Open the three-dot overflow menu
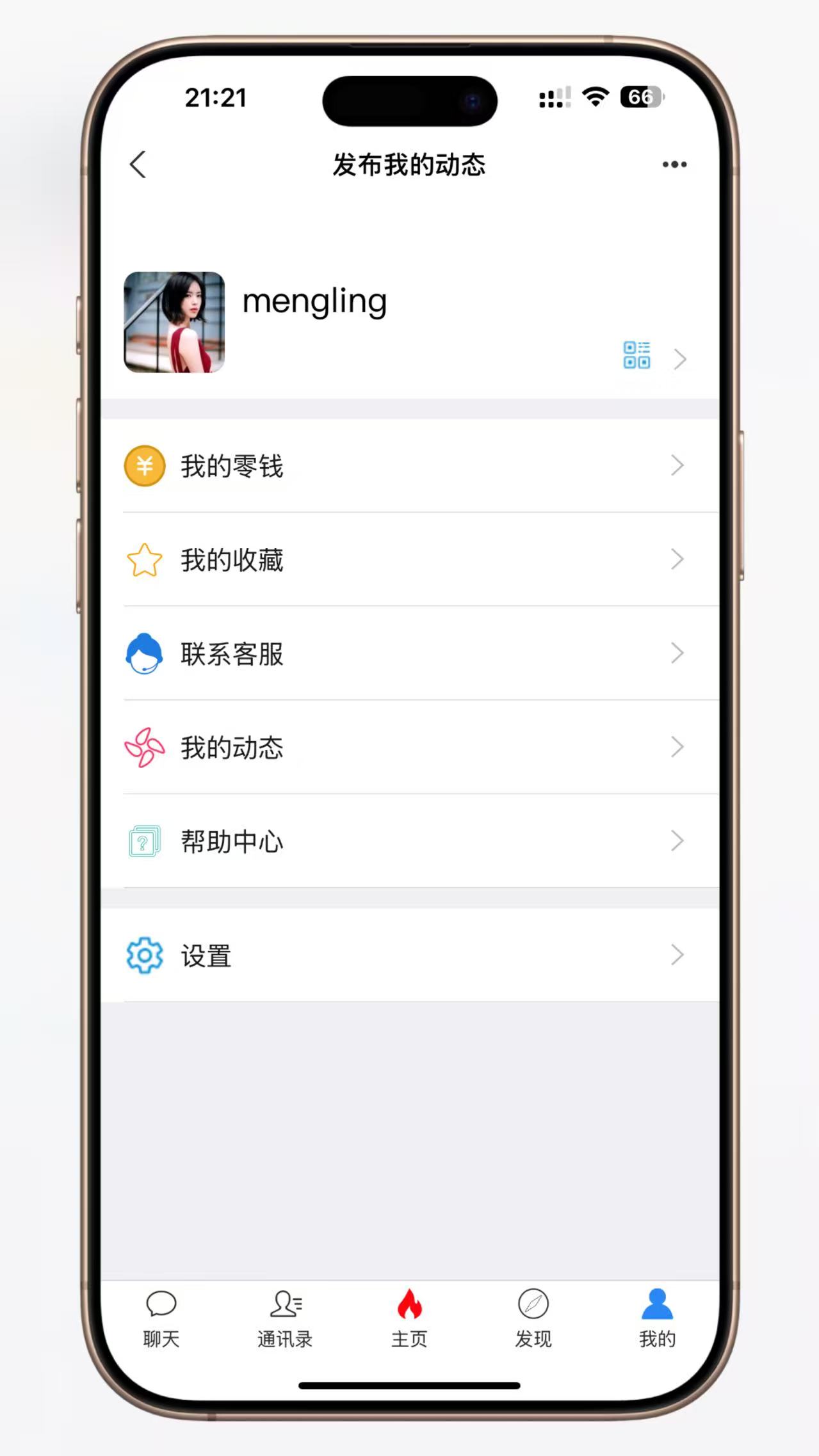Image resolution: width=819 pixels, height=1456 pixels. click(674, 164)
